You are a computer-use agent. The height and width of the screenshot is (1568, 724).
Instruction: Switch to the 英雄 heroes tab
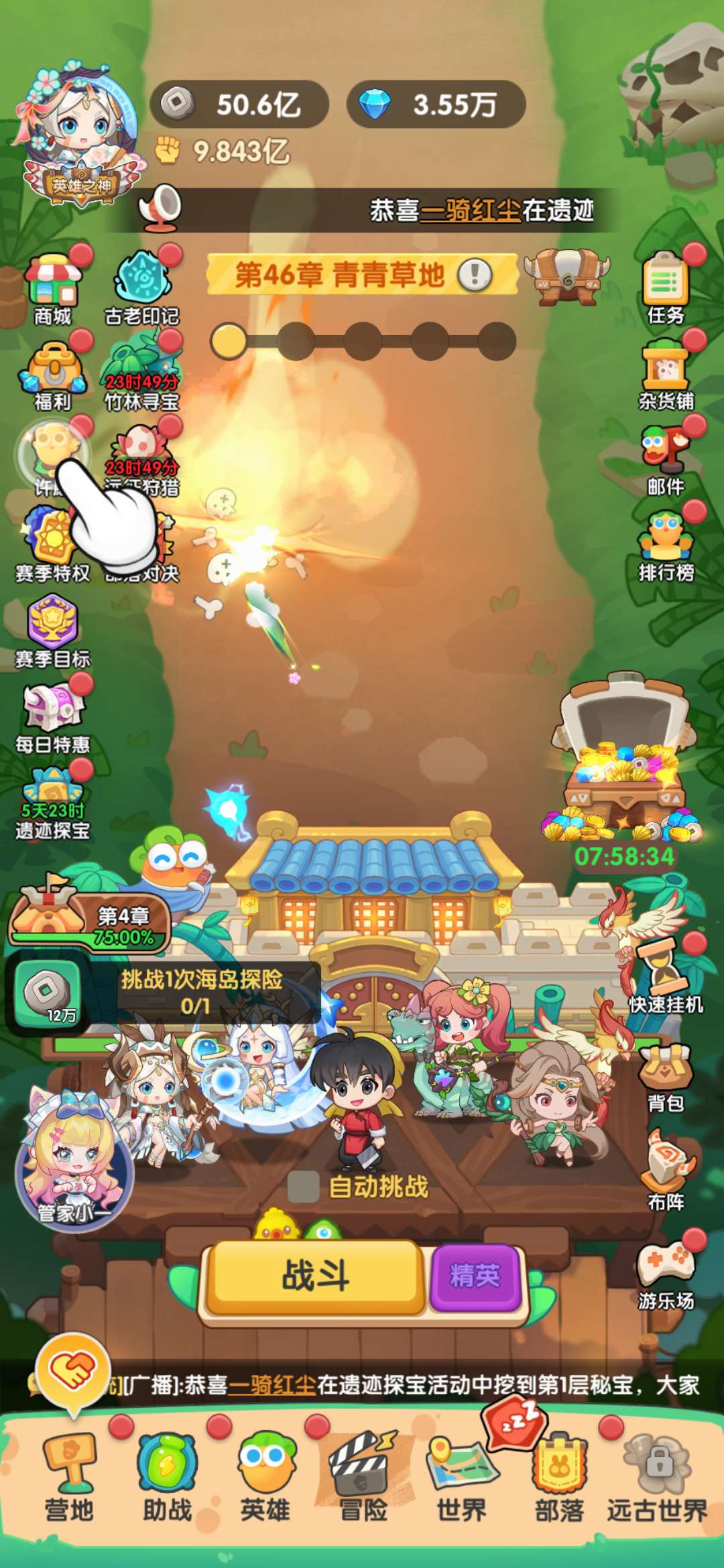pos(265,1481)
